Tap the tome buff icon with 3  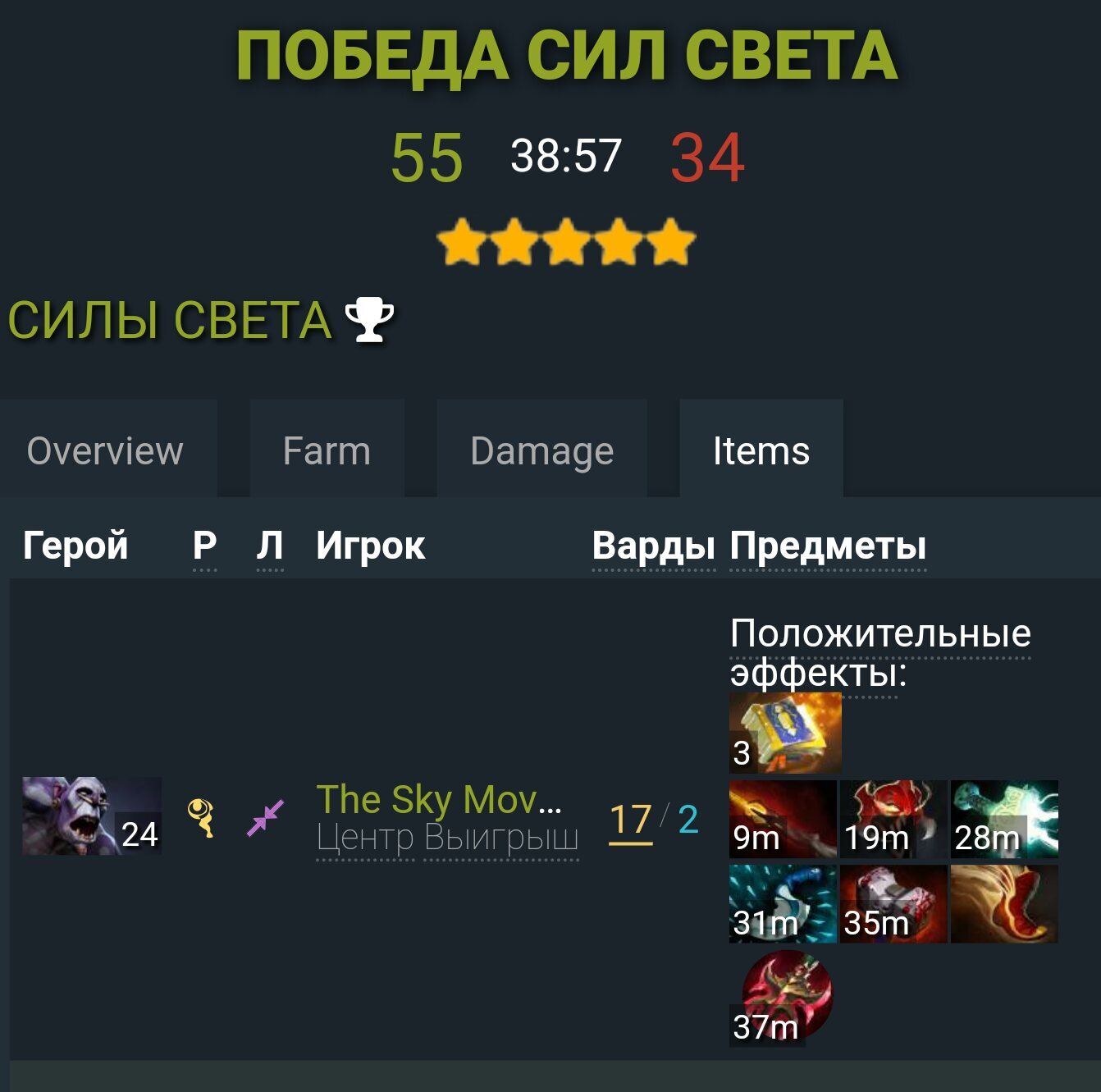click(785, 733)
